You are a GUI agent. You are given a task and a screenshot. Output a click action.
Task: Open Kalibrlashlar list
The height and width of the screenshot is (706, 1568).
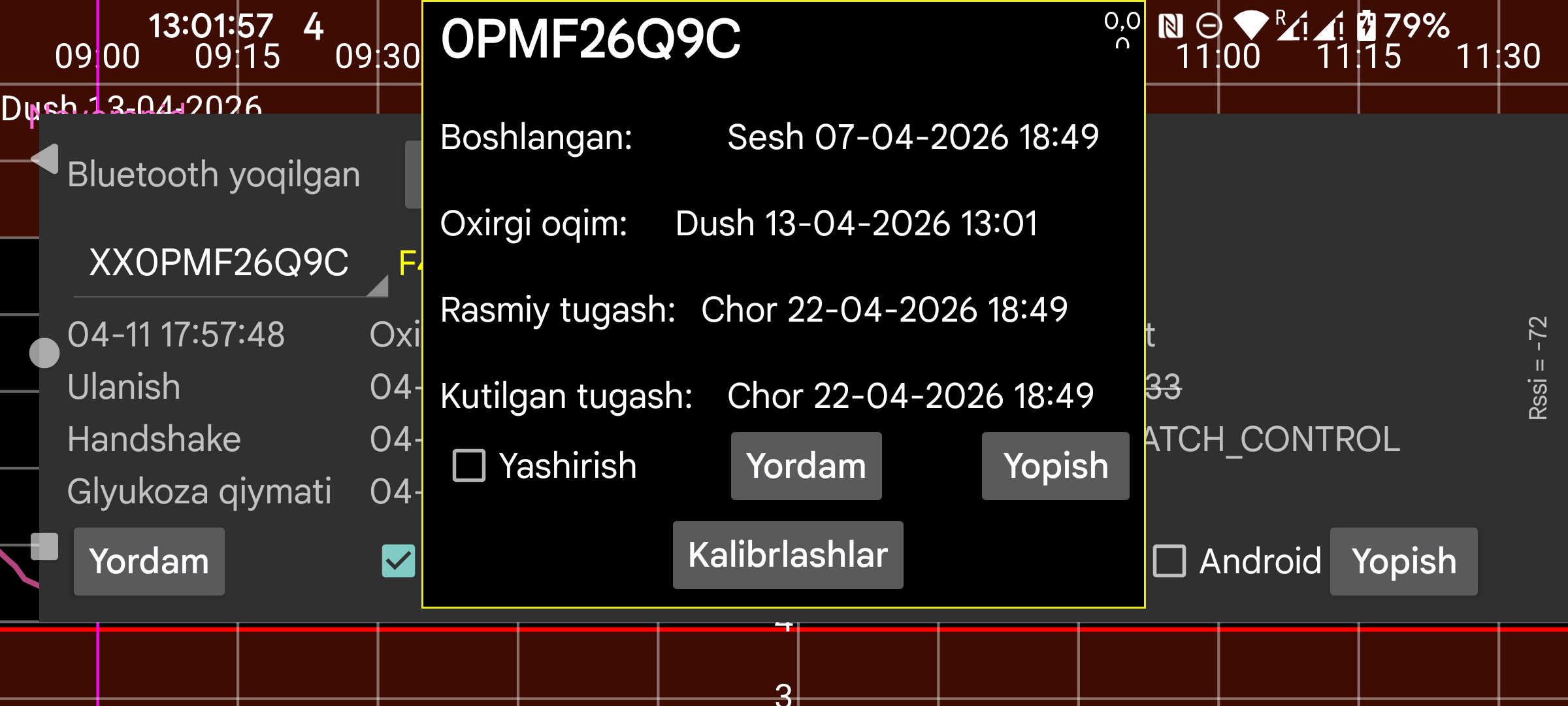pyautogui.click(x=787, y=554)
